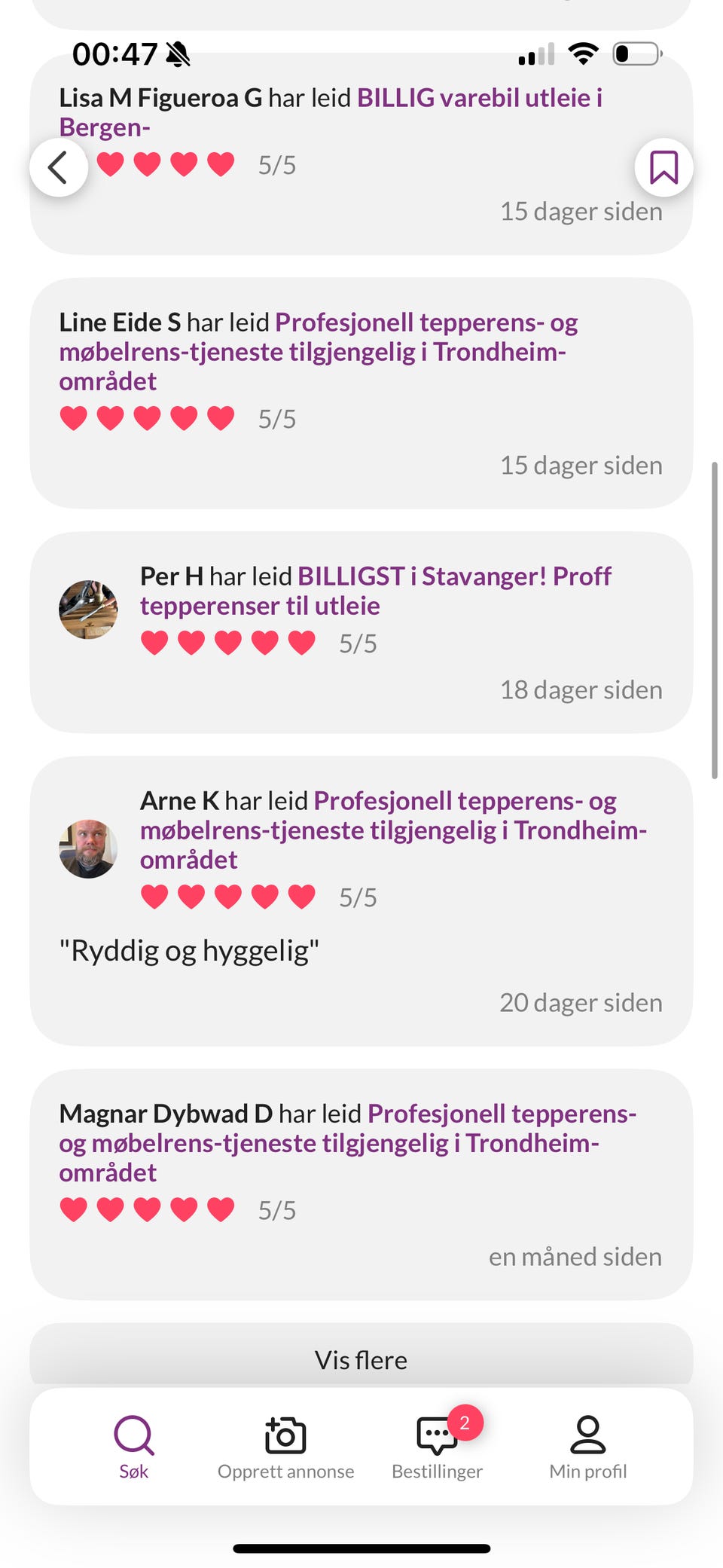
Task: Tap Vis flere to load more reviews
Action: point(361,1360)
